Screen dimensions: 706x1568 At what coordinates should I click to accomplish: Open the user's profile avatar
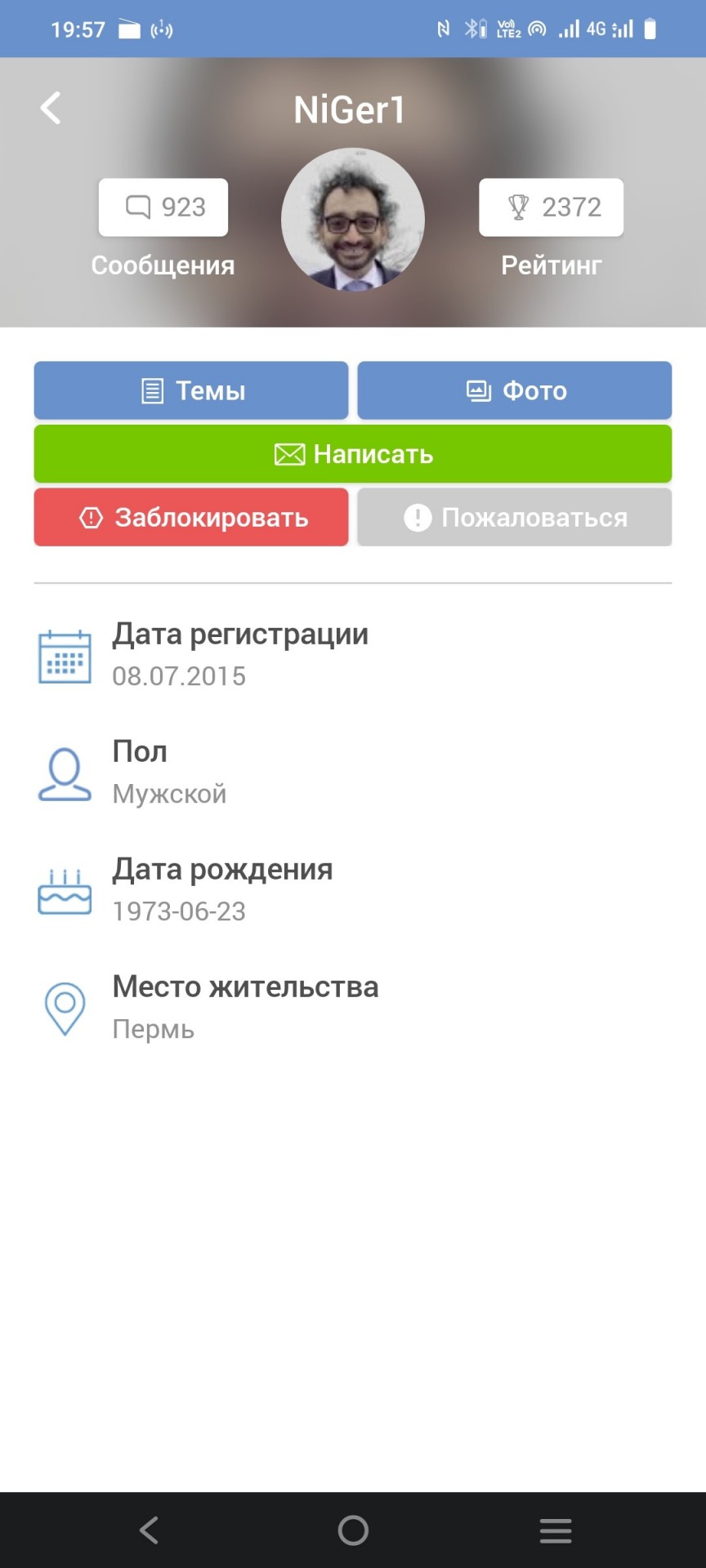coord(353,219)
